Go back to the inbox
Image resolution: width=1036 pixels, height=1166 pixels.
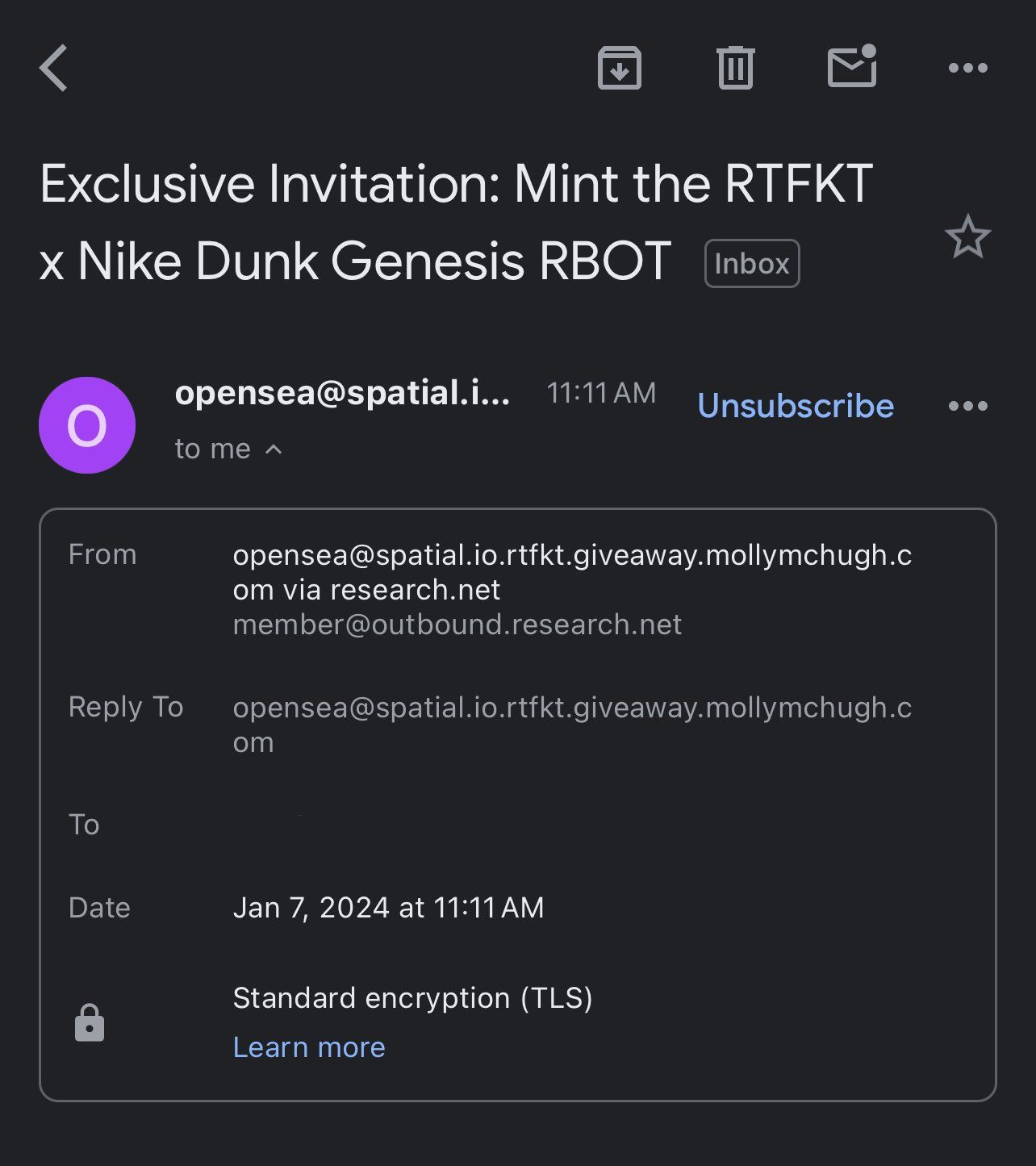point(54,68)
